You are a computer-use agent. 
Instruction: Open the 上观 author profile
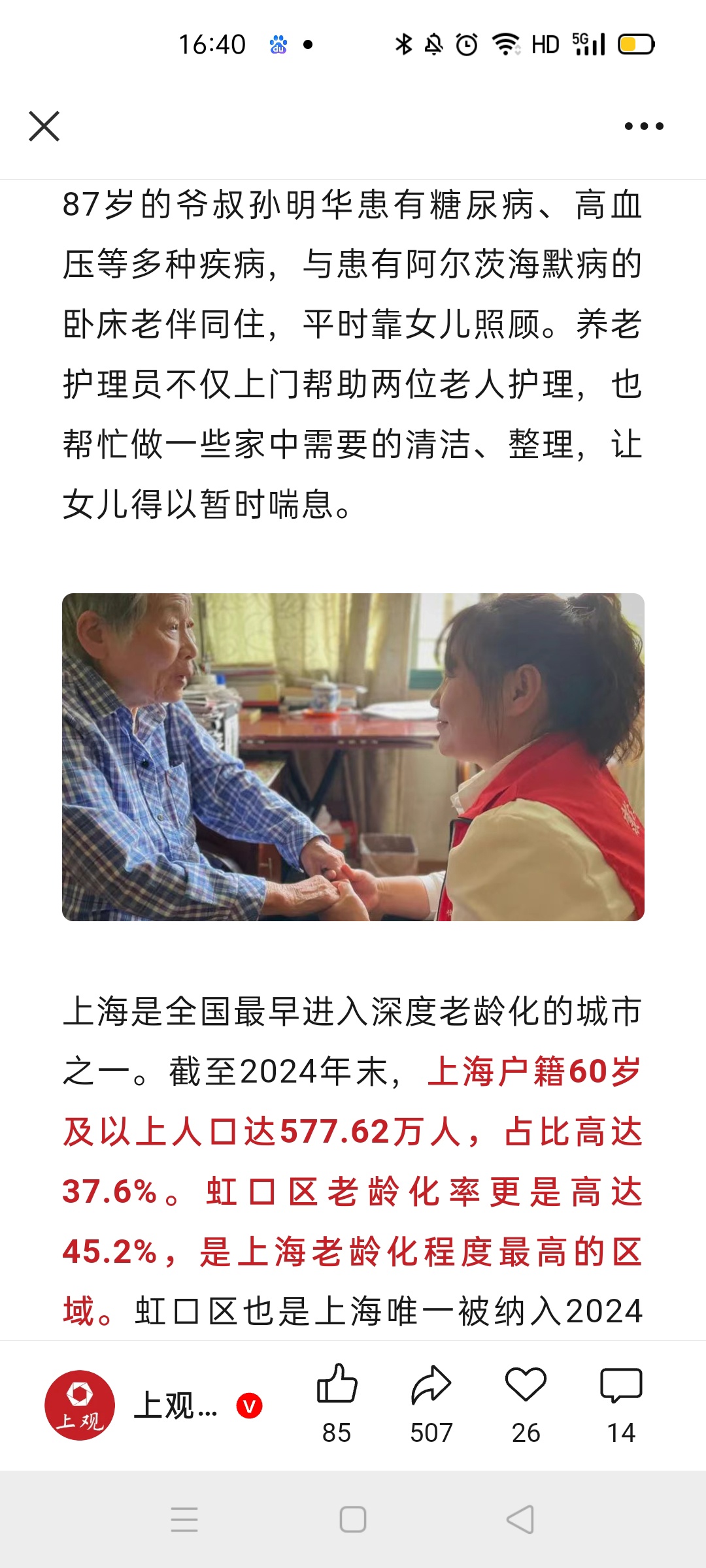click(x=80, y=1405)
